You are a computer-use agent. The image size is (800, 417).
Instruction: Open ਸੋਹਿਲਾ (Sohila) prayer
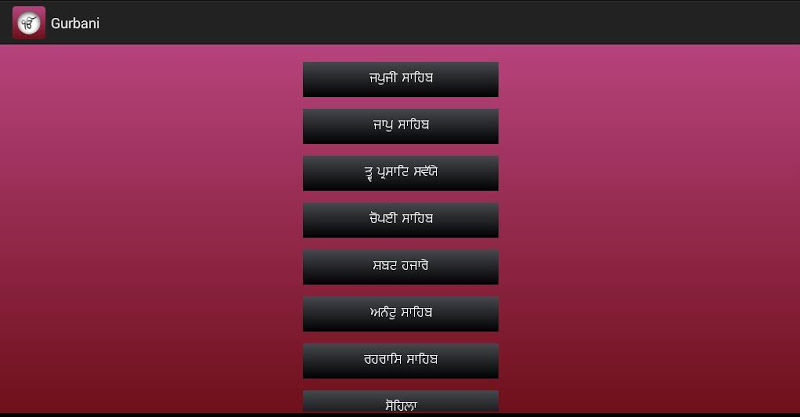point(400,405)
